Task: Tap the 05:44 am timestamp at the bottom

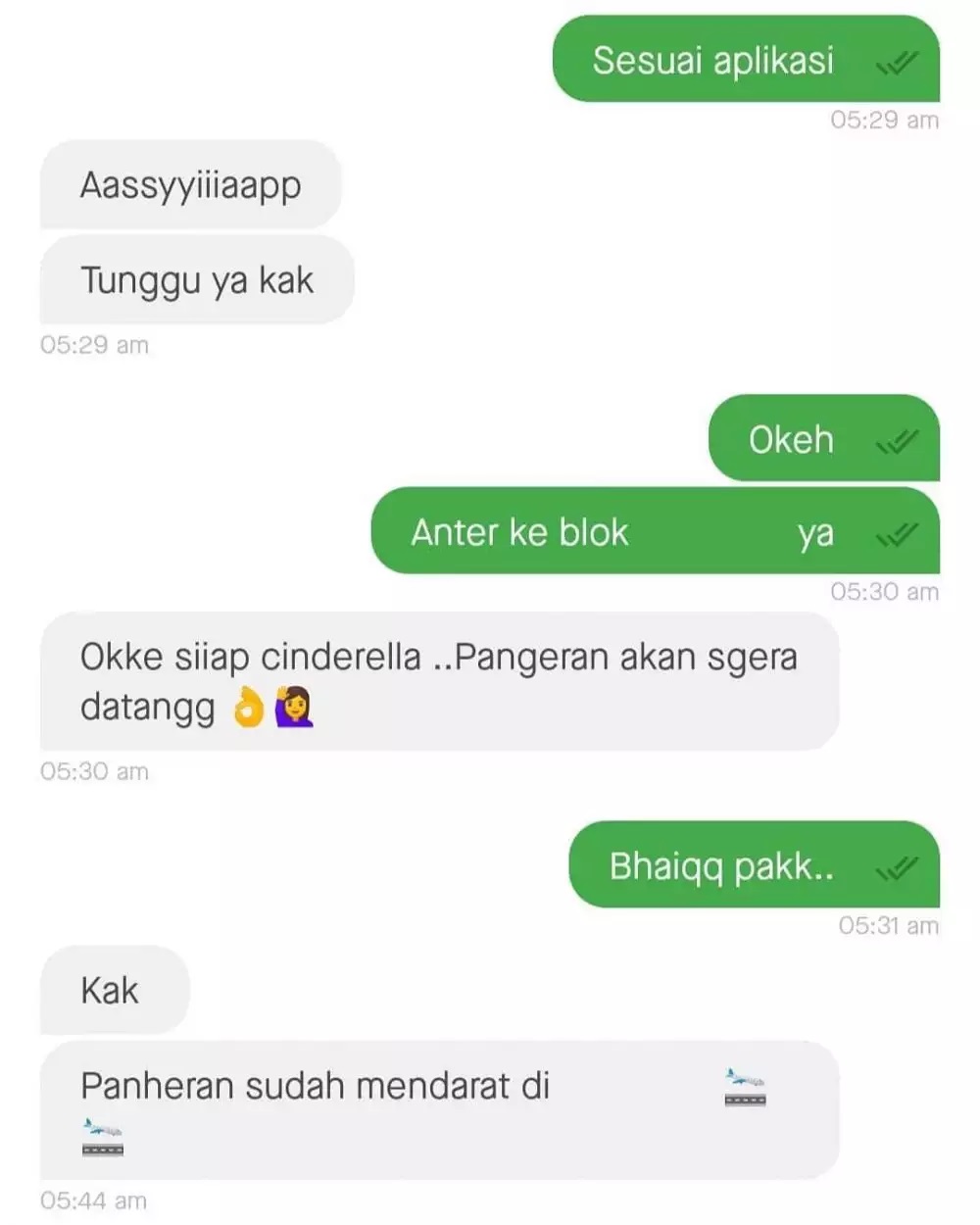Action: [x=93, y=1200]
